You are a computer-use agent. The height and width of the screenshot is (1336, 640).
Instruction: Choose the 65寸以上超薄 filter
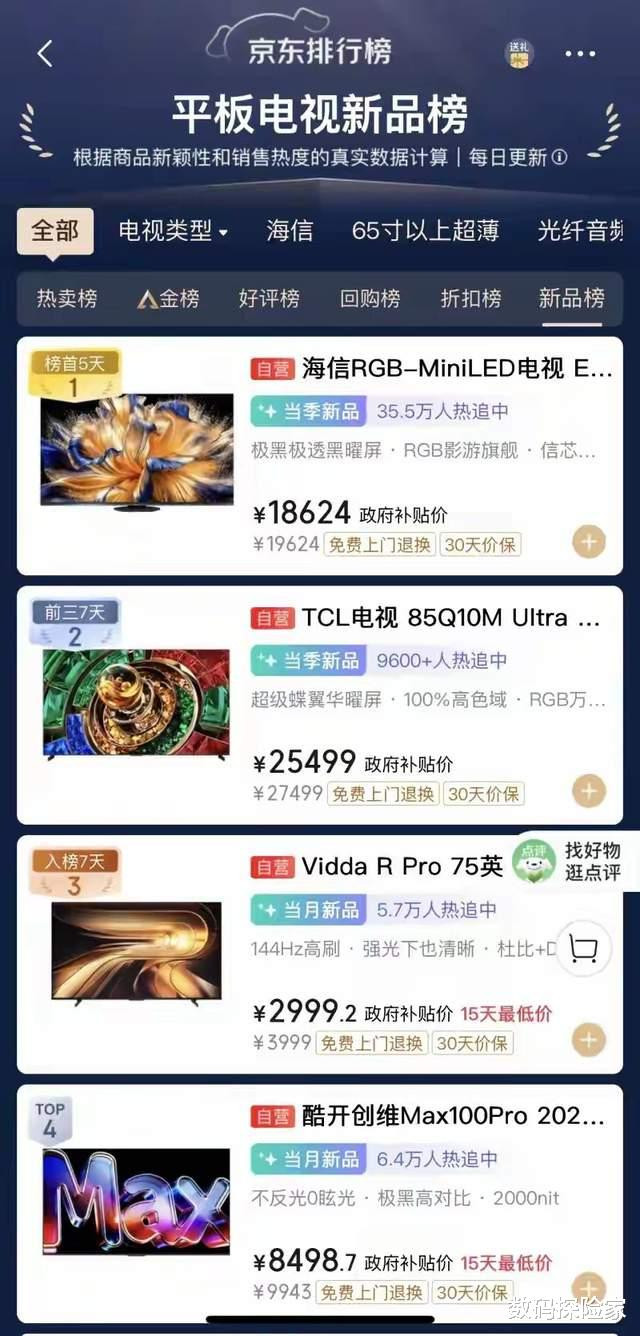tap(425, 231)
